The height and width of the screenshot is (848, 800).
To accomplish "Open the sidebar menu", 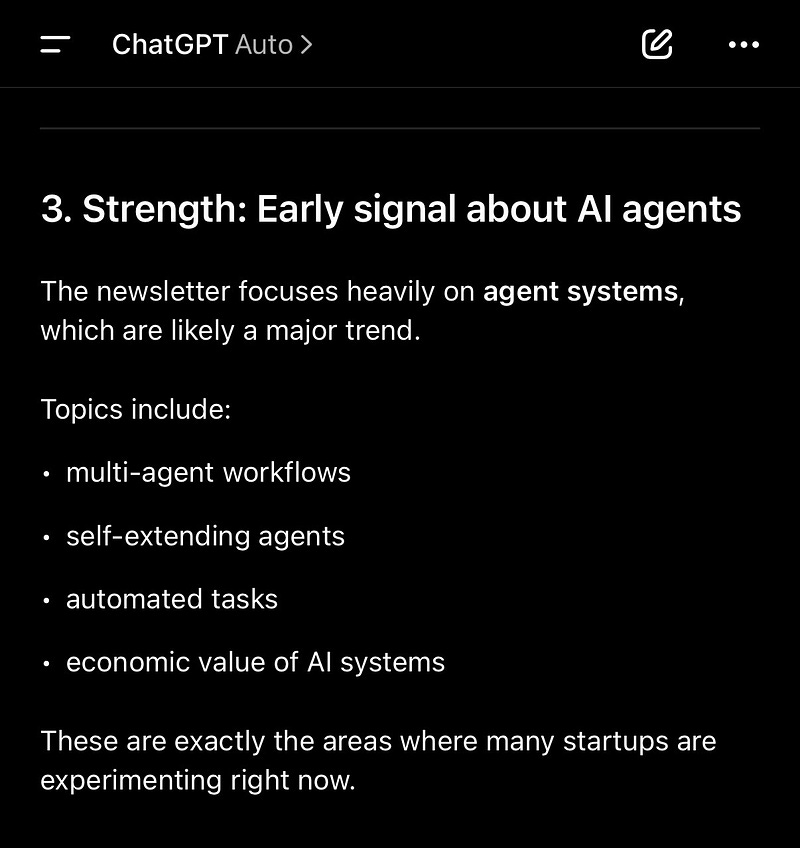I will tap(55, 44).
